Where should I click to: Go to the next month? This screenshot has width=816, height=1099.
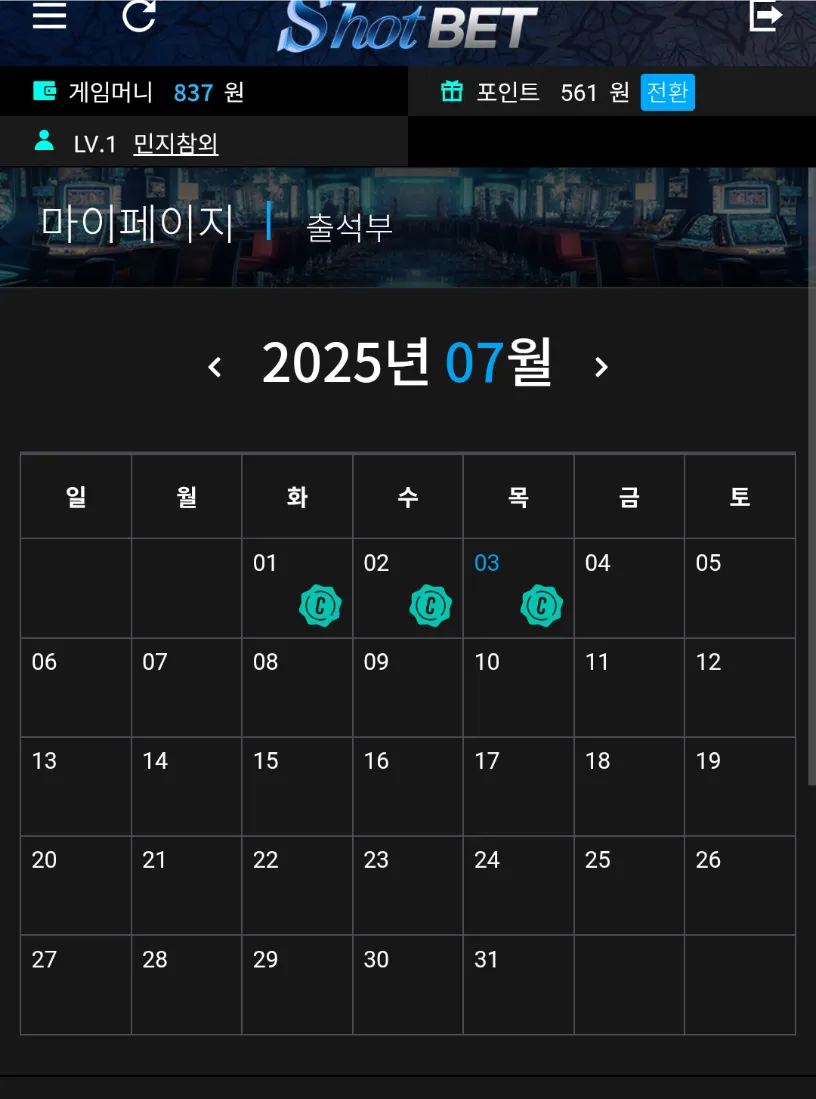[601, 367]
